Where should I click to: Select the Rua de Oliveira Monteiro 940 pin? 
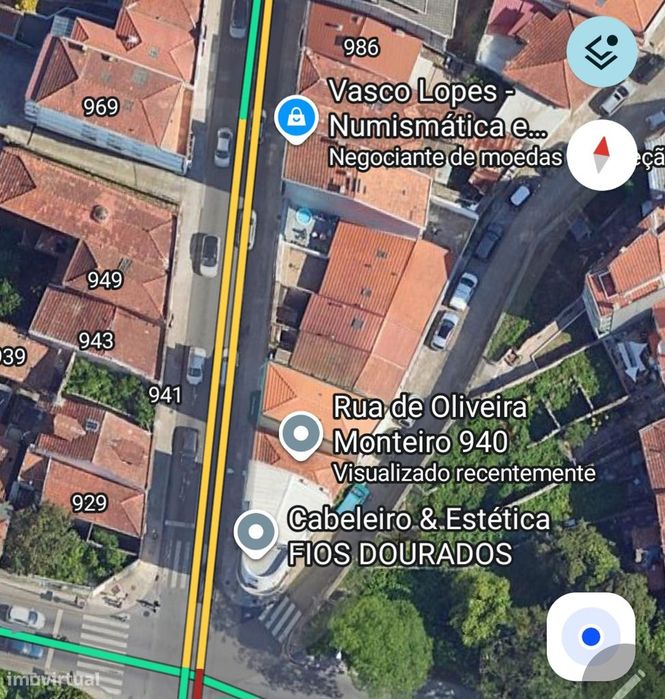[301, 436]
